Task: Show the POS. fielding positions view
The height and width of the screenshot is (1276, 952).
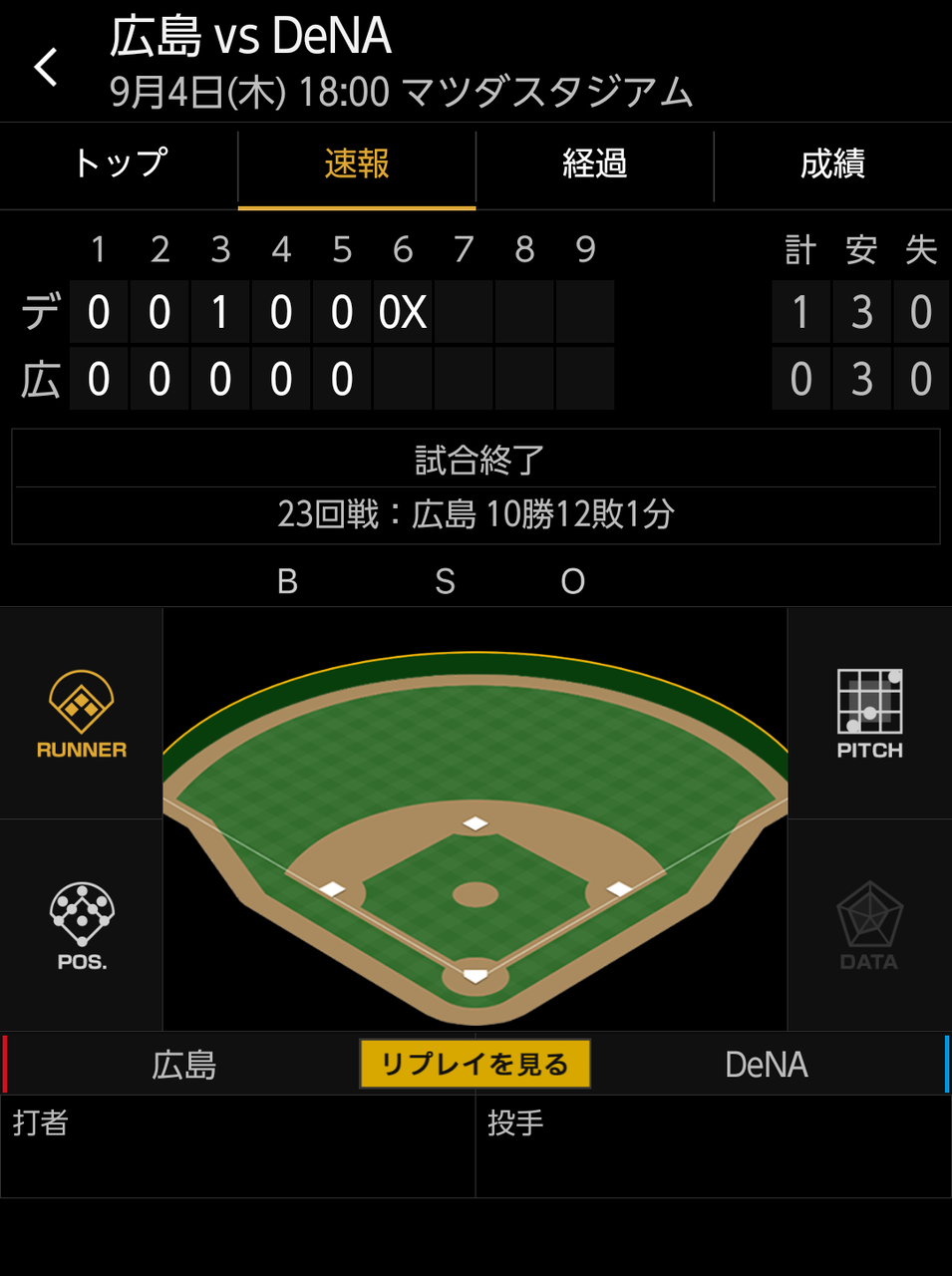Action: pos(82,926)
